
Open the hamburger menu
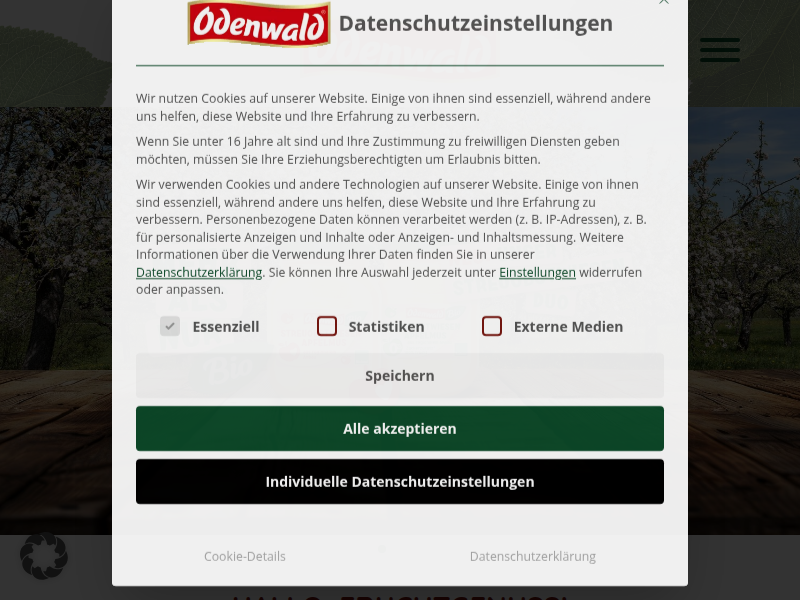point(719,49)
